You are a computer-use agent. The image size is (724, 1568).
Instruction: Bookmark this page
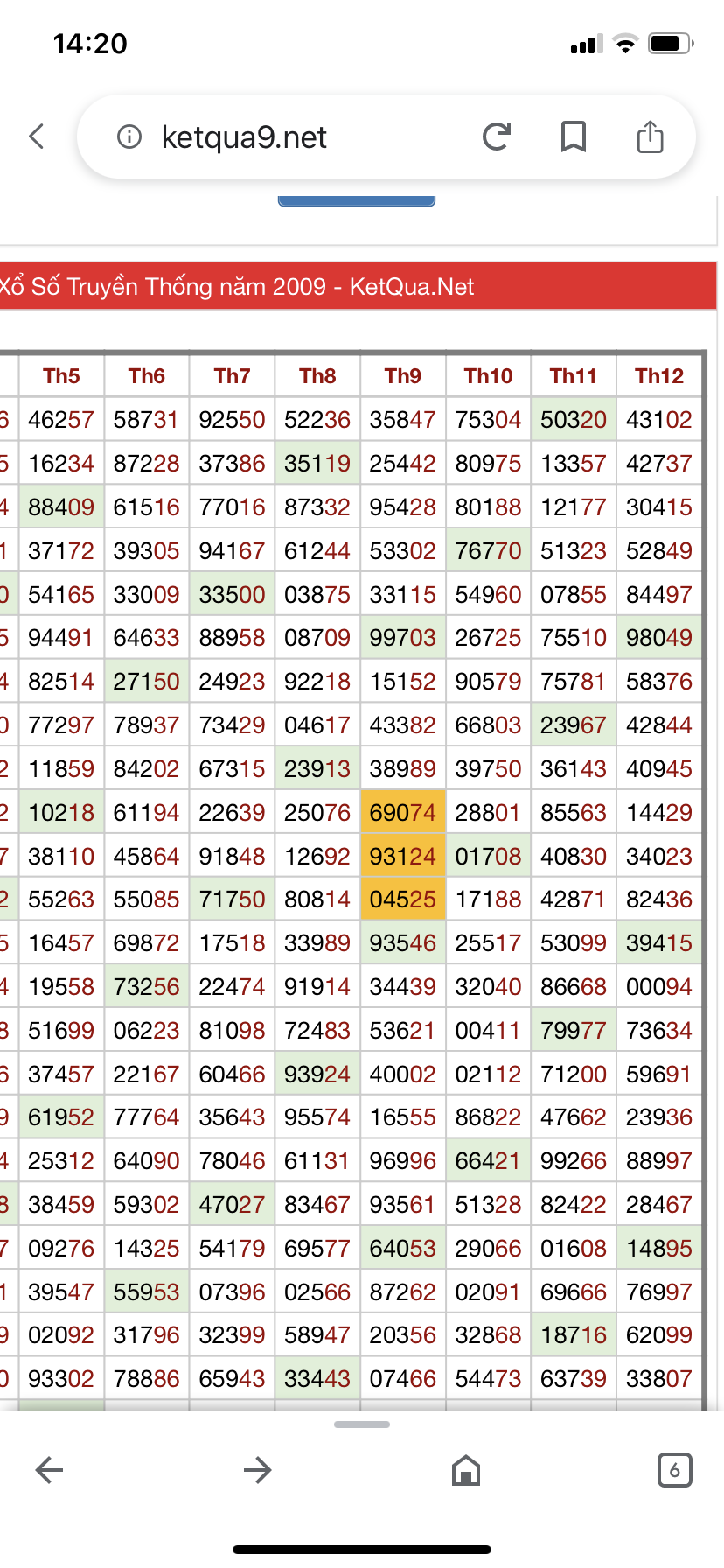click(x=574, y=136)
